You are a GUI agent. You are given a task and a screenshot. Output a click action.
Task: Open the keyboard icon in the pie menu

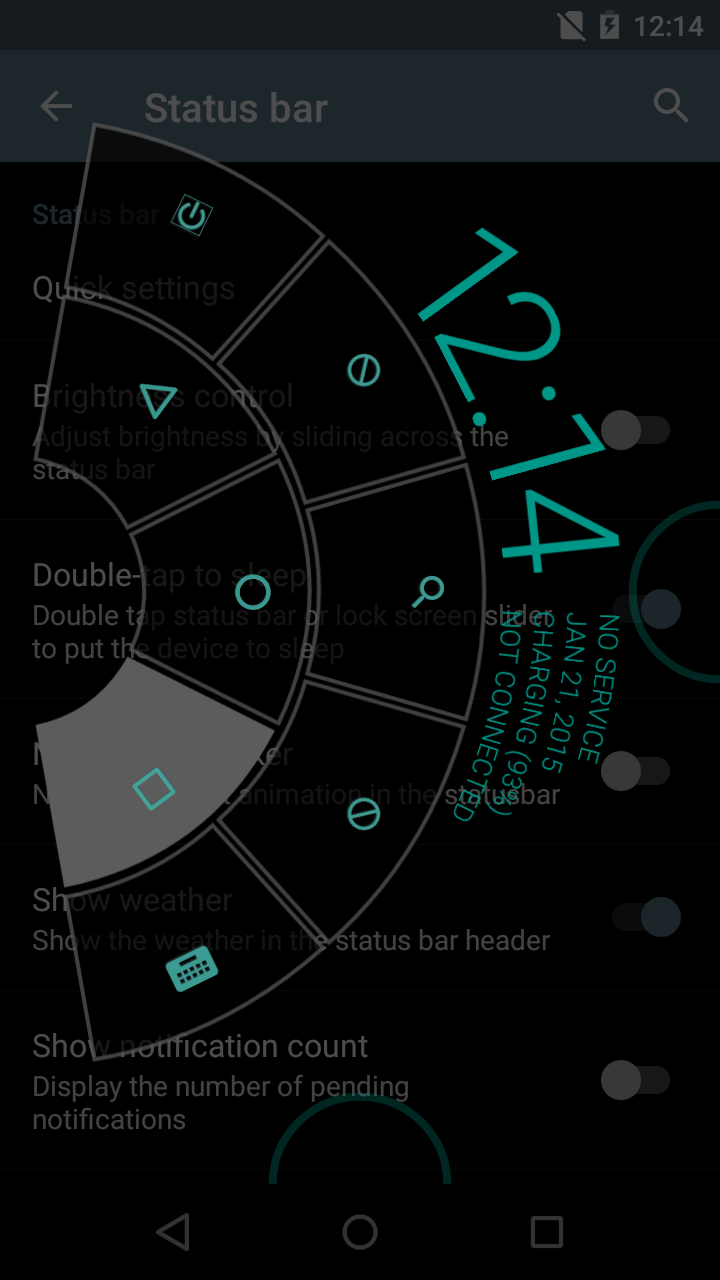tap(191, 968)
